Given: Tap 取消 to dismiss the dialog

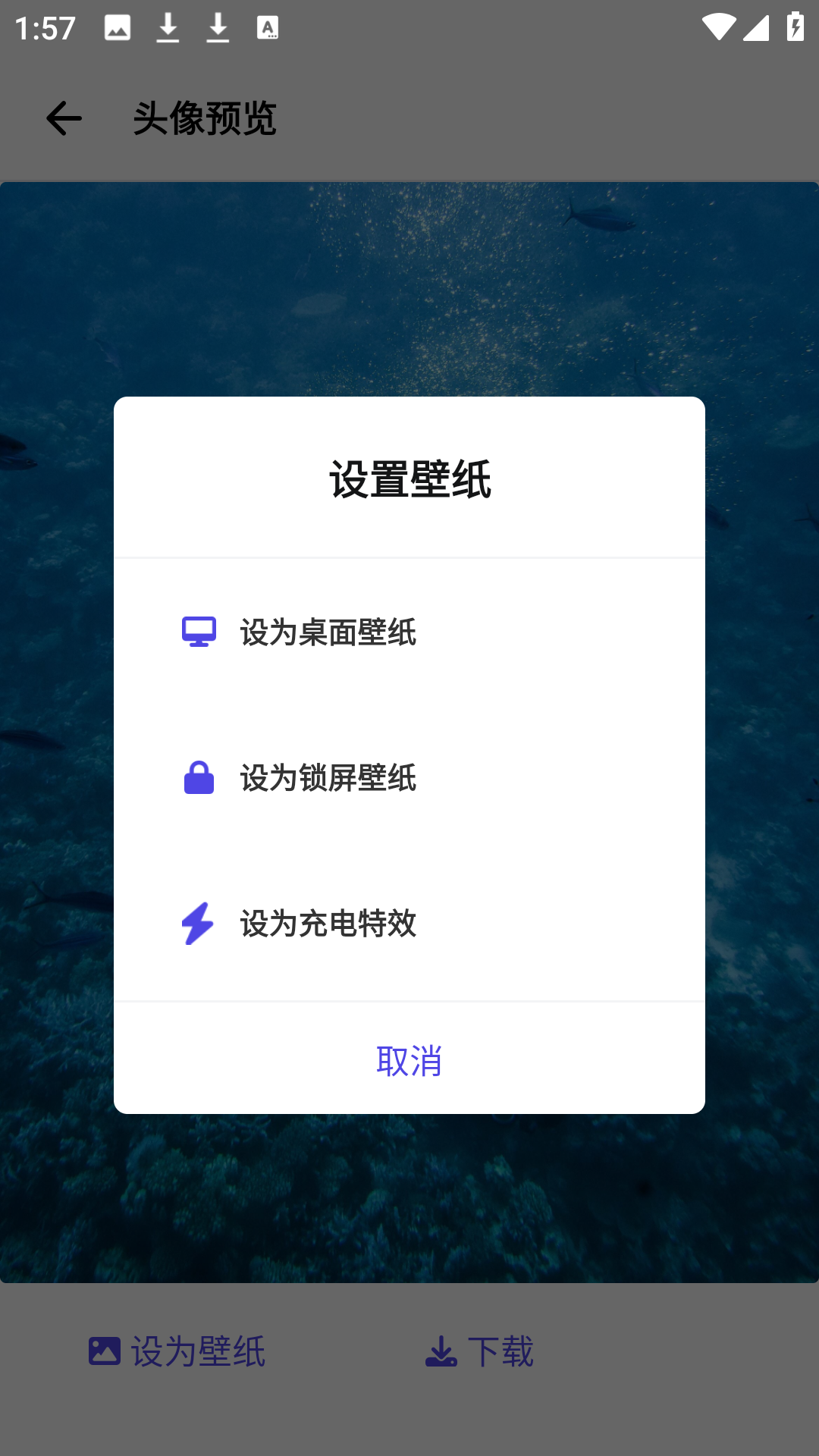Looking at the screenshot, I should (409, 1061).
